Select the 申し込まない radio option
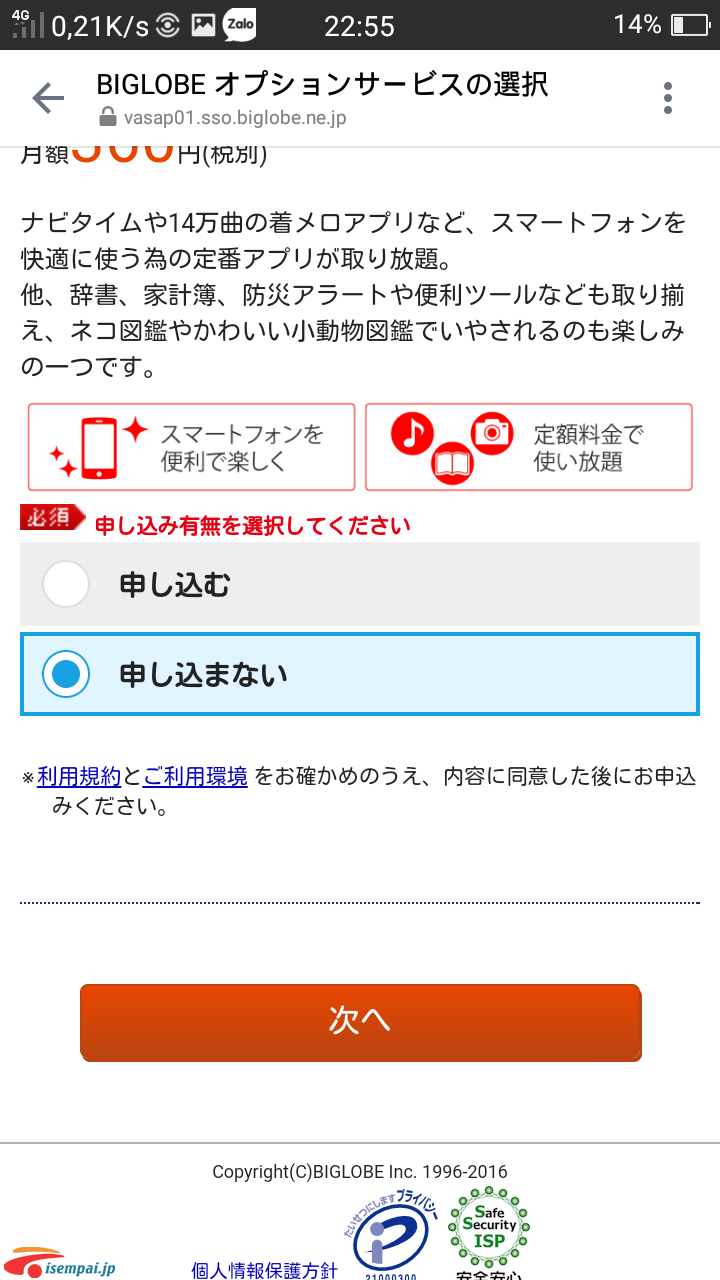 tap(360, 674)
